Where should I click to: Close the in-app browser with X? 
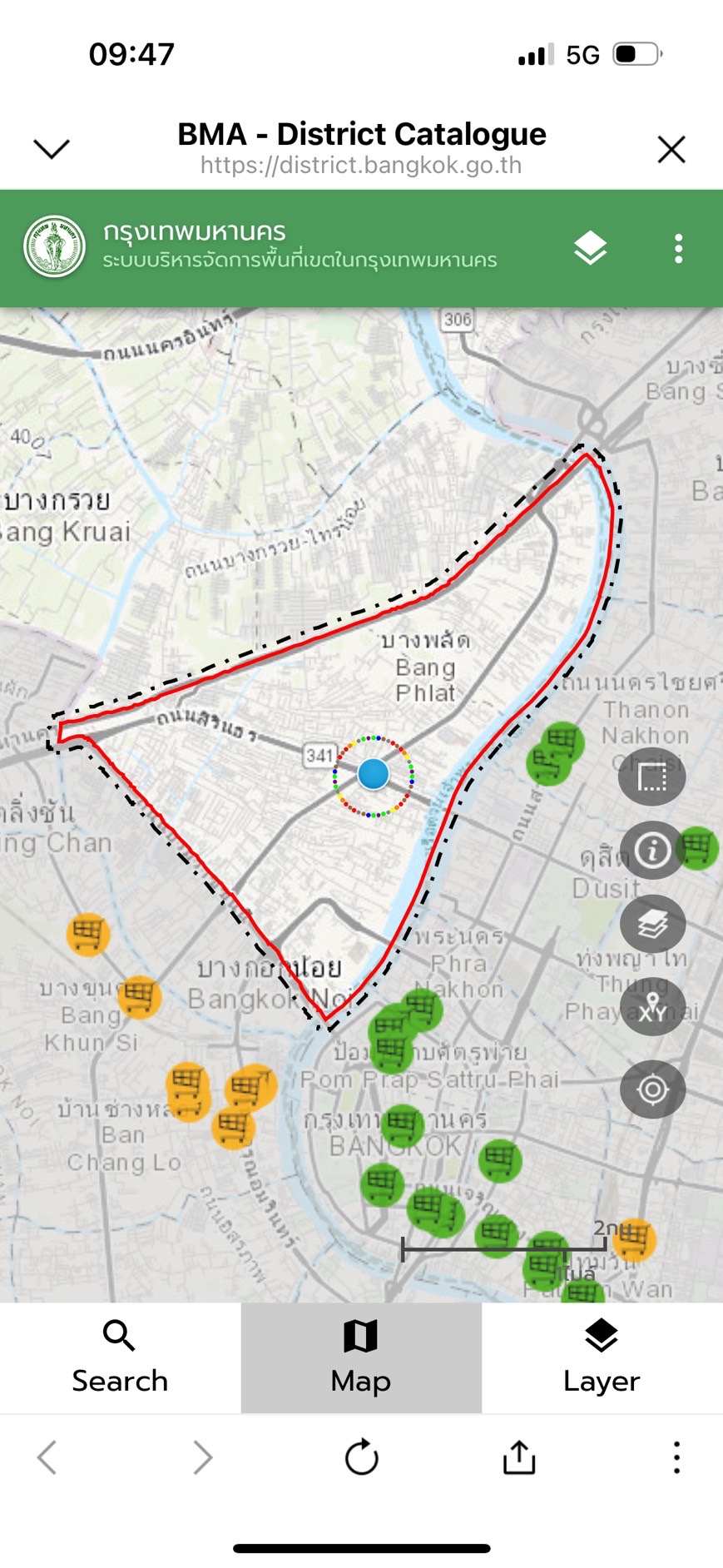point(671,150)
